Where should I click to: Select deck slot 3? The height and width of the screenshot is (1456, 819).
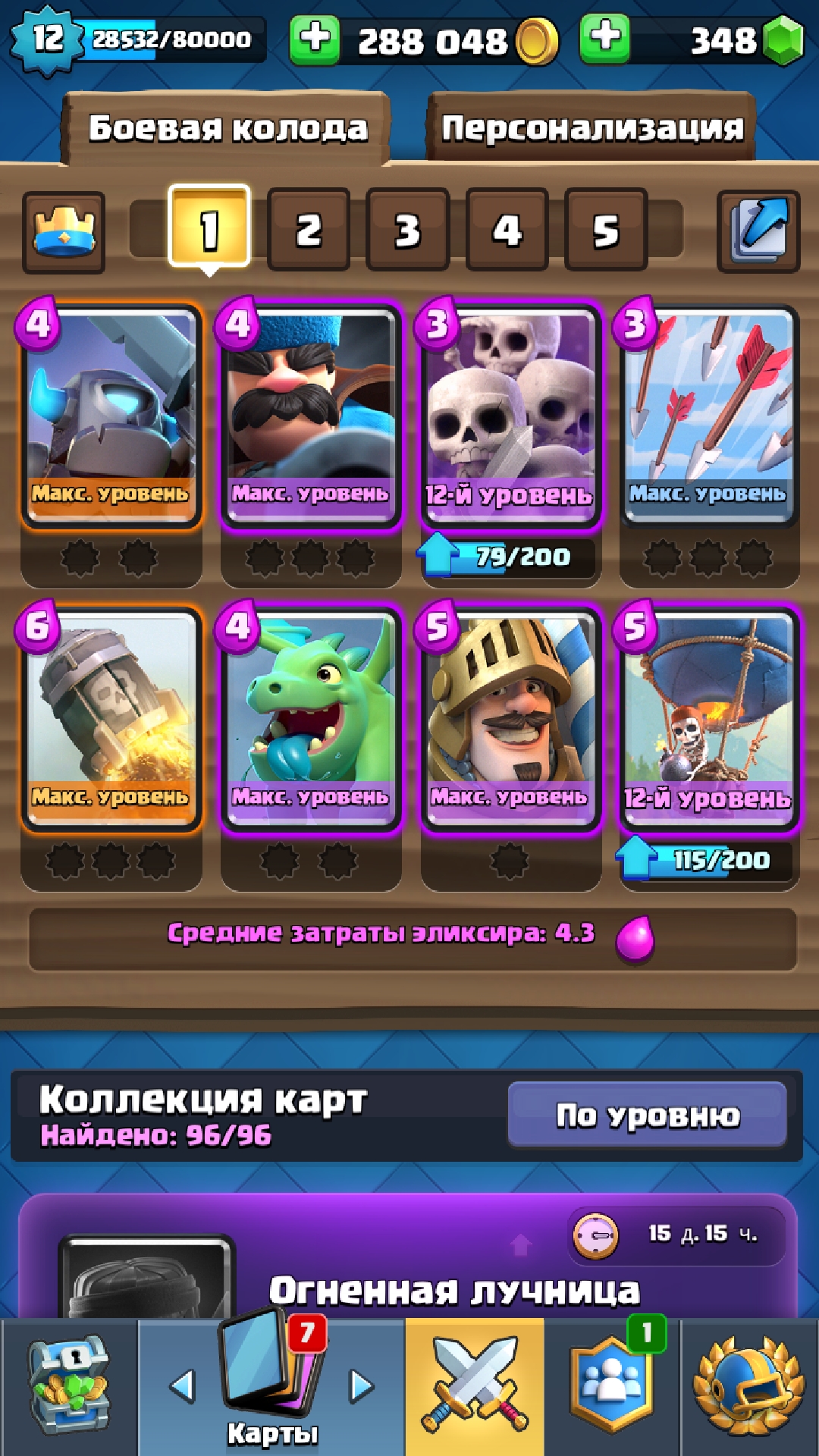click(x=407, y=230)
